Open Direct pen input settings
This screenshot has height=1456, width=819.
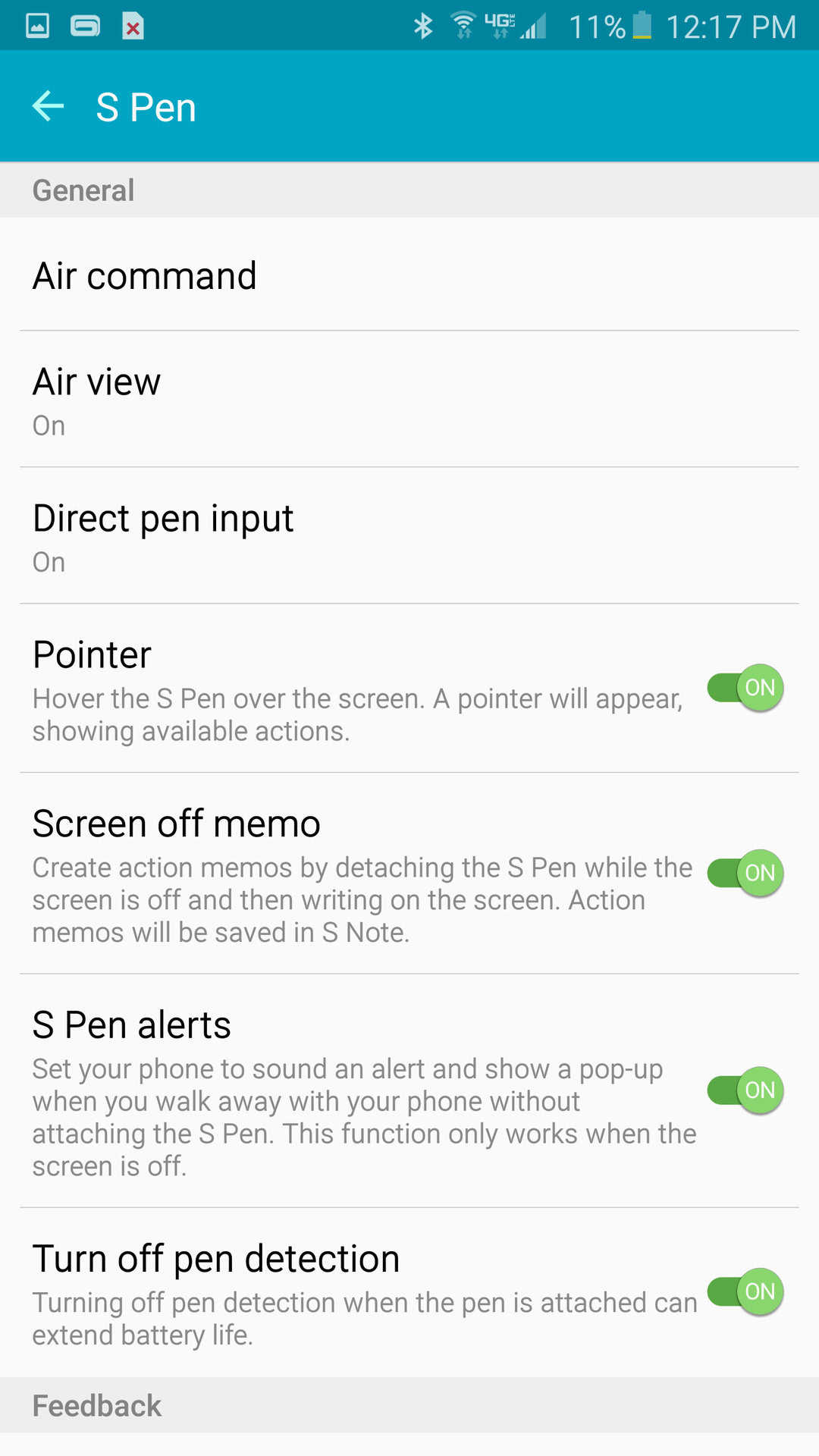point(409,536)
